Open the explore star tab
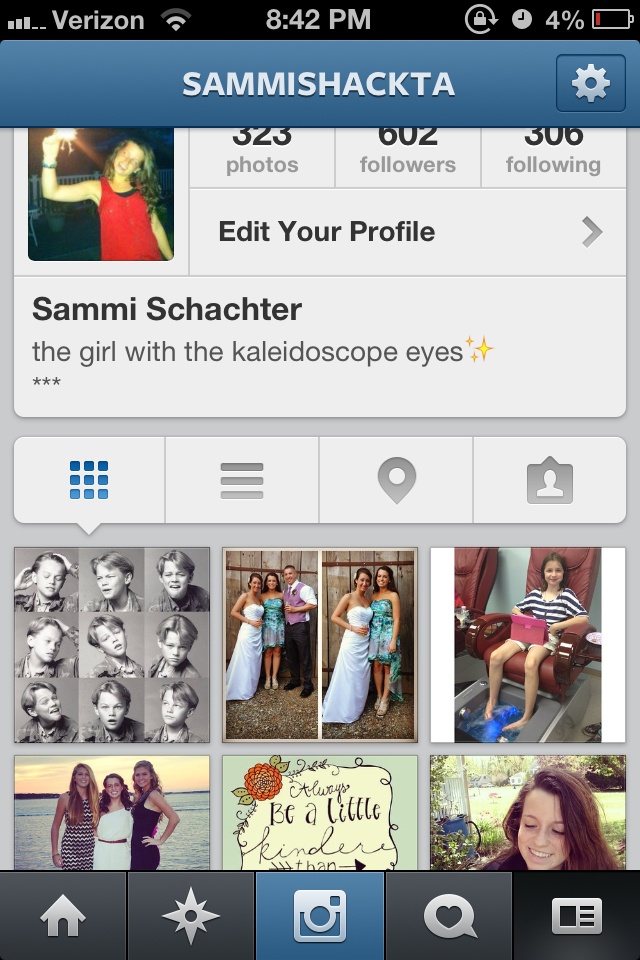The height and width of the screenshot is (960, 640). [191, 916]
